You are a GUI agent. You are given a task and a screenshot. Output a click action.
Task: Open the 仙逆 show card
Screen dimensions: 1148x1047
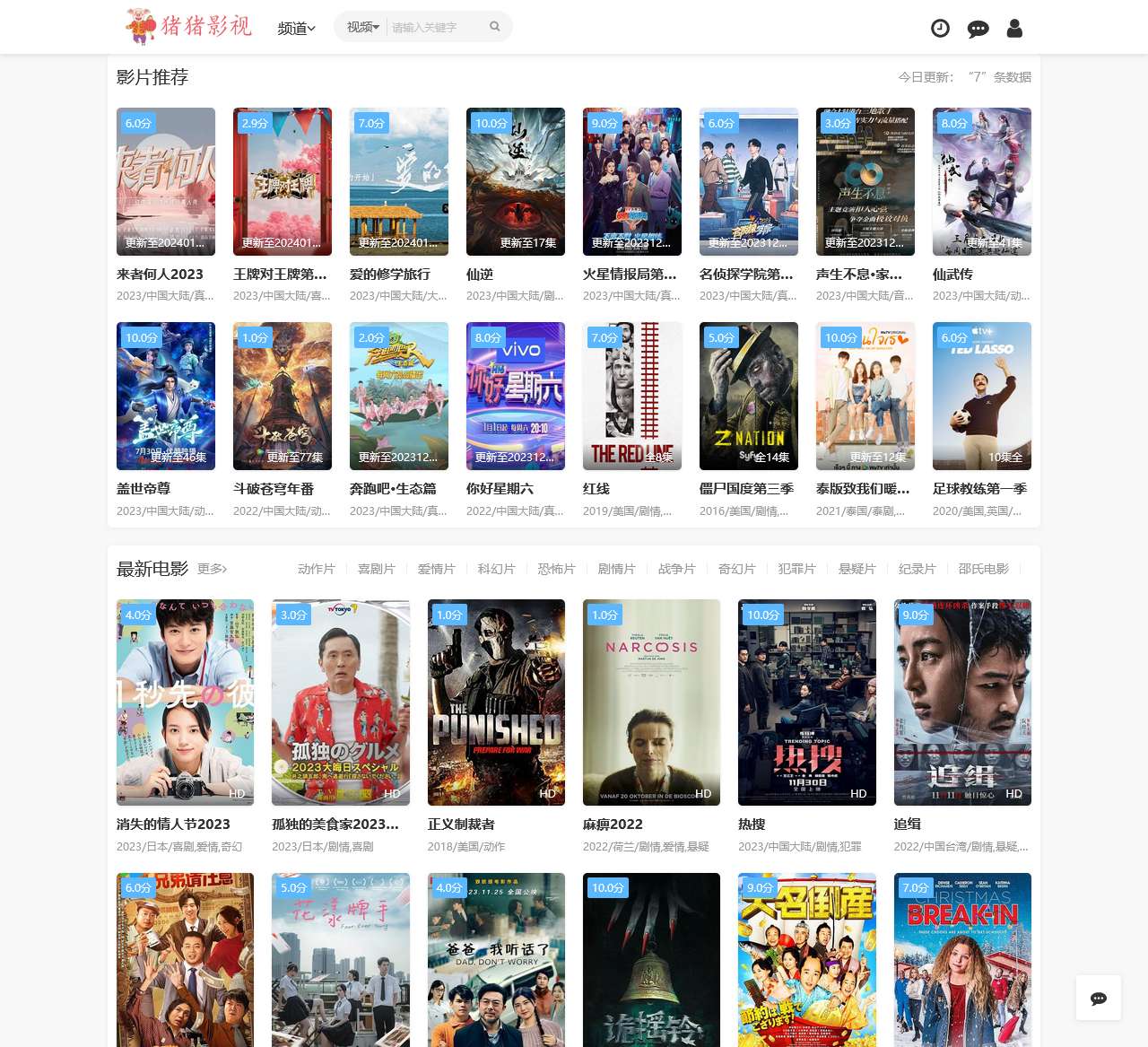point(516,182)
